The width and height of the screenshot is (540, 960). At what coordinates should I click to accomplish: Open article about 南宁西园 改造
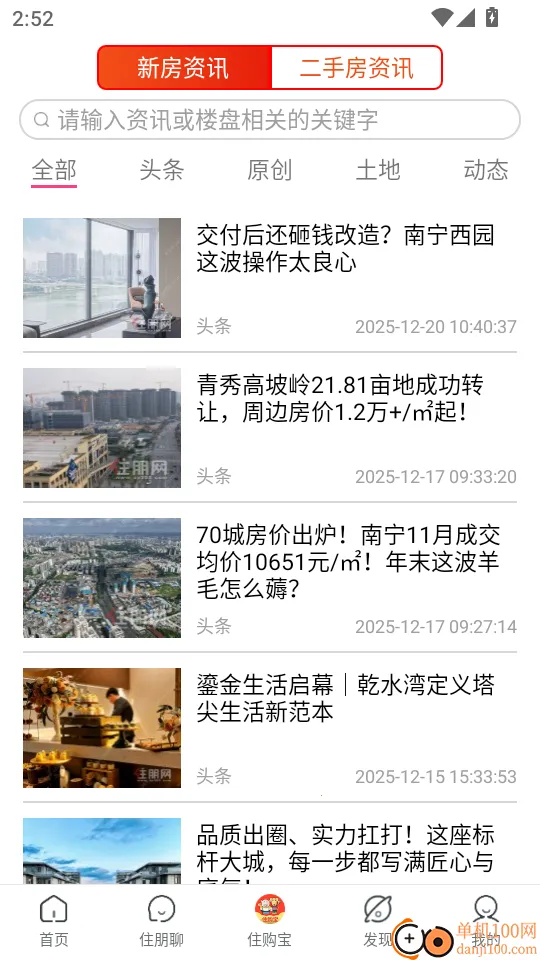[270, 278]
